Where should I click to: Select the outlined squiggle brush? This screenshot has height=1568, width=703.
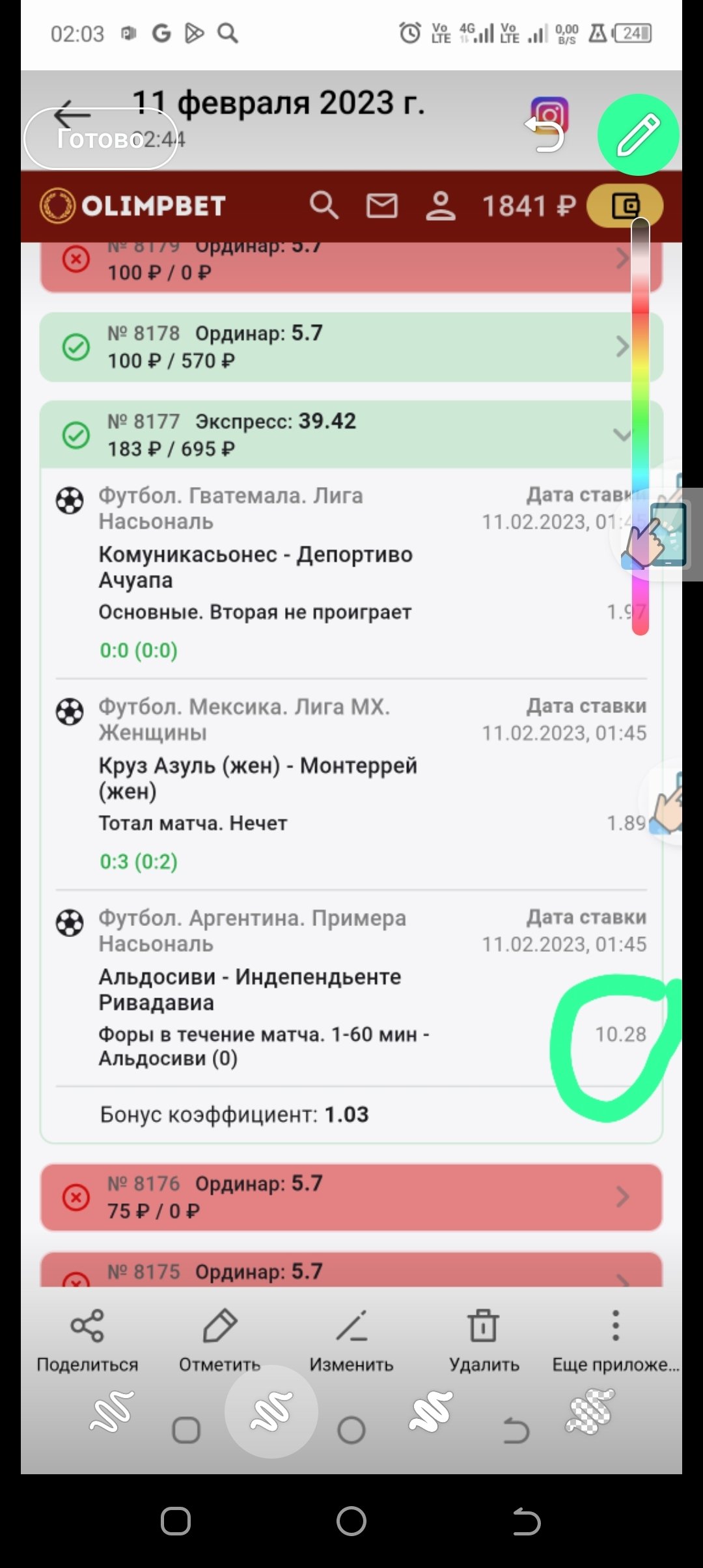click(x=113, y=1411)
